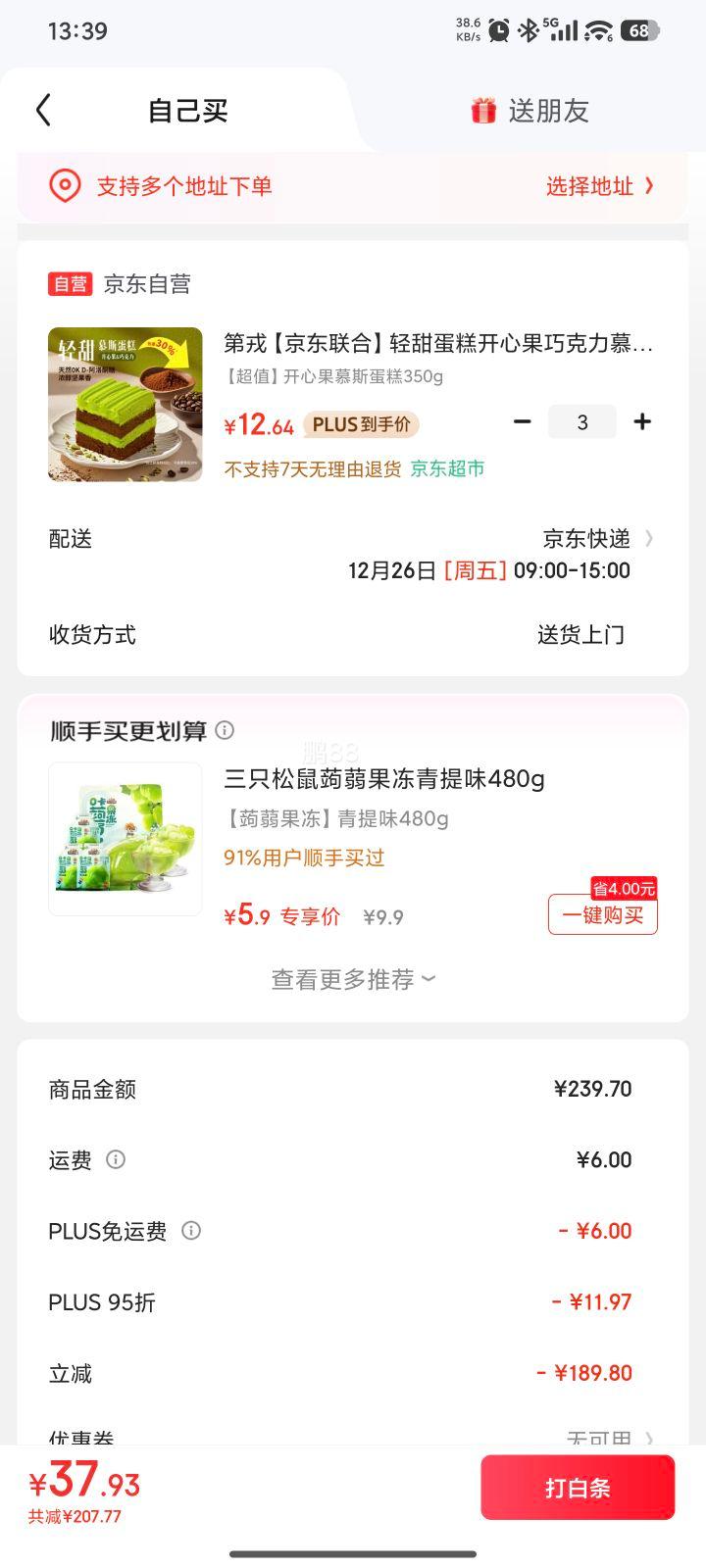The image size is (706, 1568).
Task: Tap the minus icon to decrease cake quantity
Action: point(523,421)
